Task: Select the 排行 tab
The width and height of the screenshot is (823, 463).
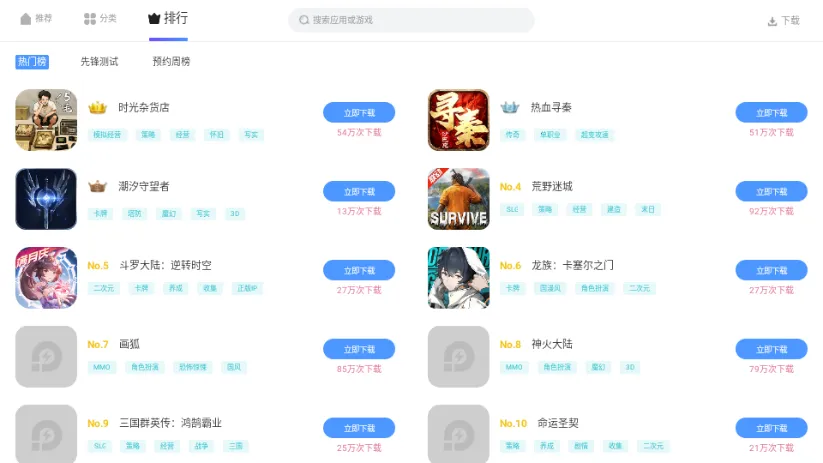Action: point(167,19)
